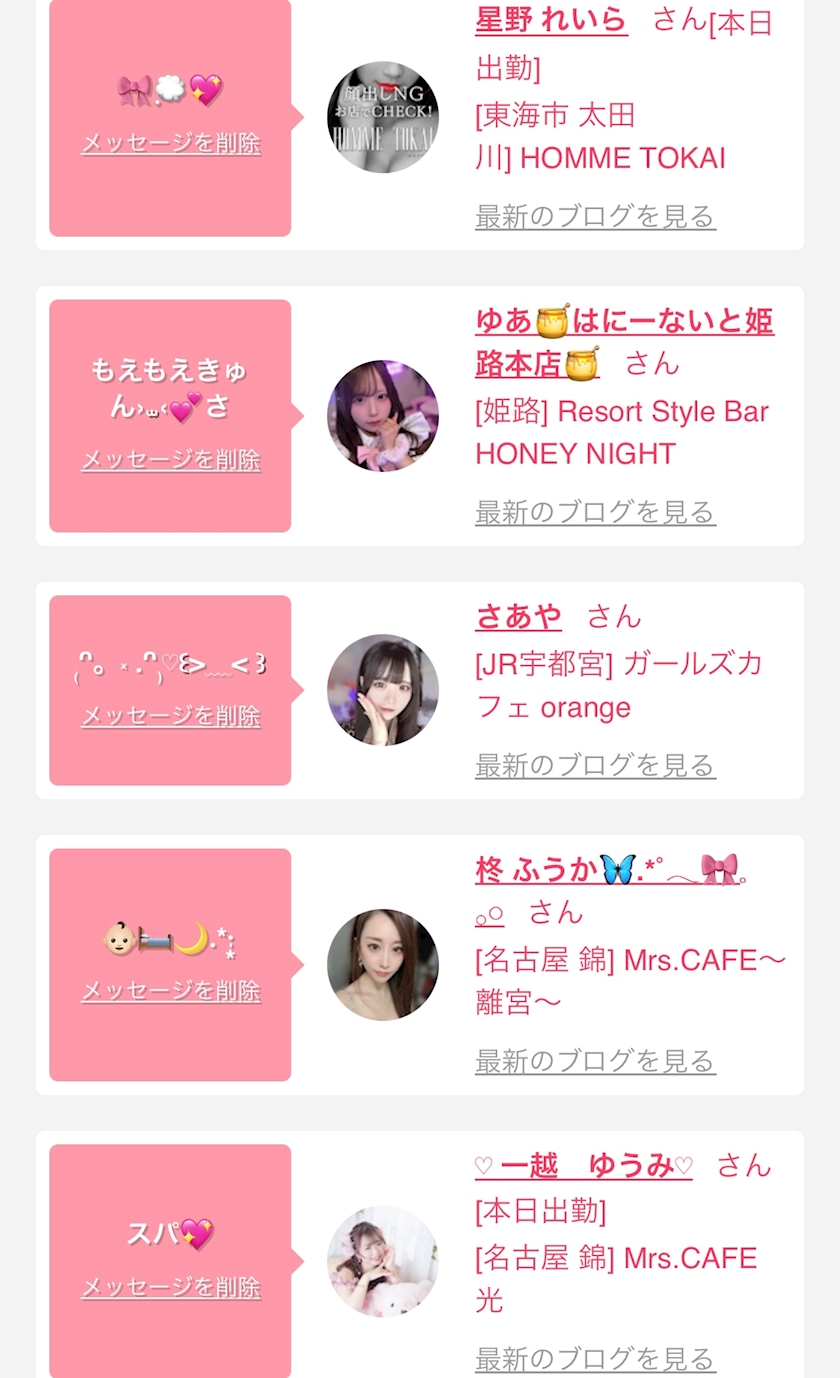
Task: View latest blog of さあや
Action: pyautogui.click(x=595, y=765)
